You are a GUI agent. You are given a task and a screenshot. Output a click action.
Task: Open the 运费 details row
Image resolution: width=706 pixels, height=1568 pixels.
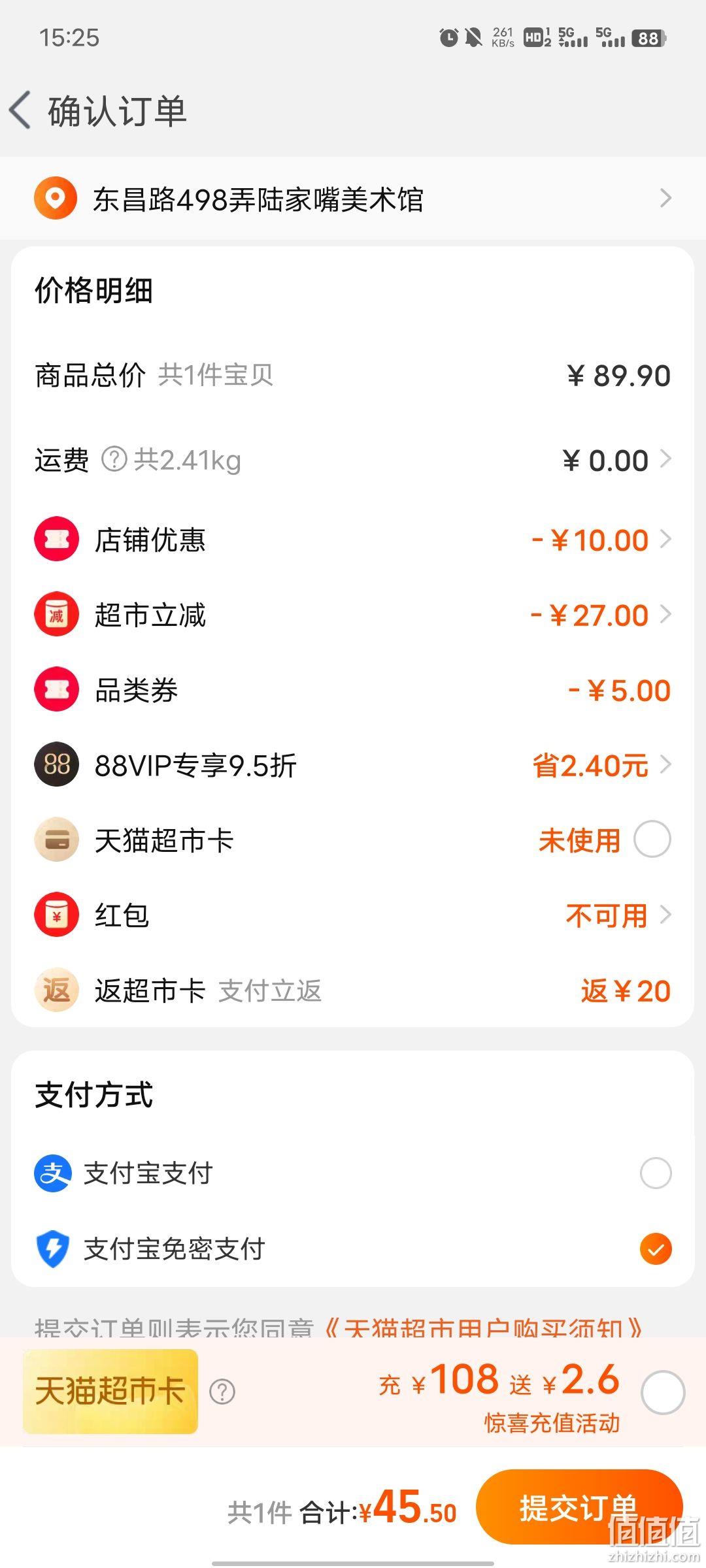pos(353,460)
